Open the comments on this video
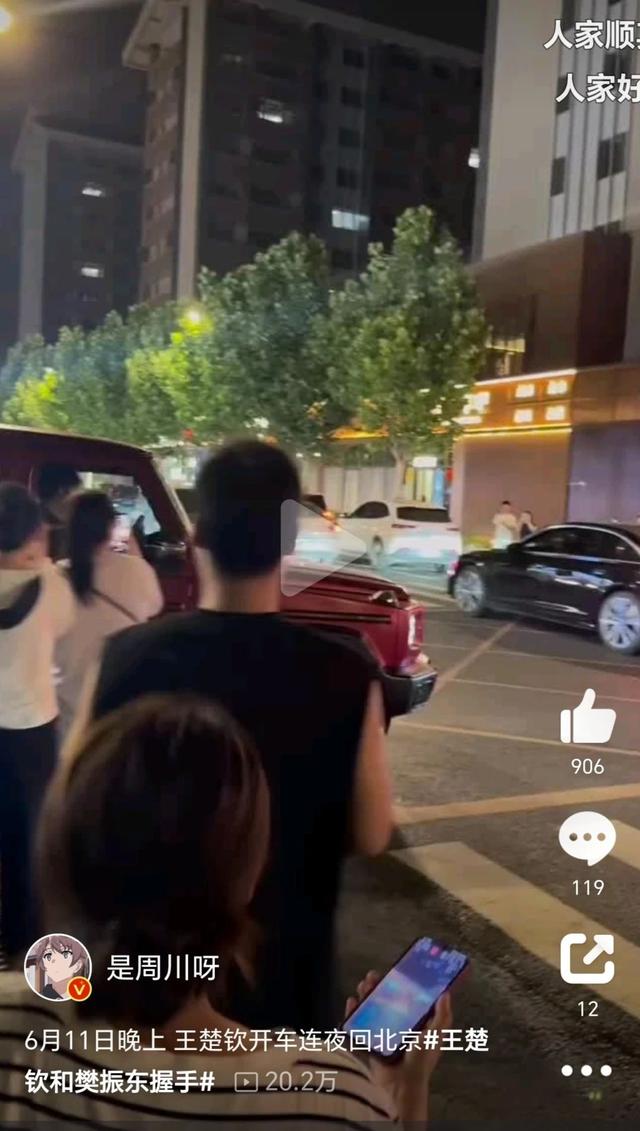The image size is (640, 1131). click(x=587, y=838)
